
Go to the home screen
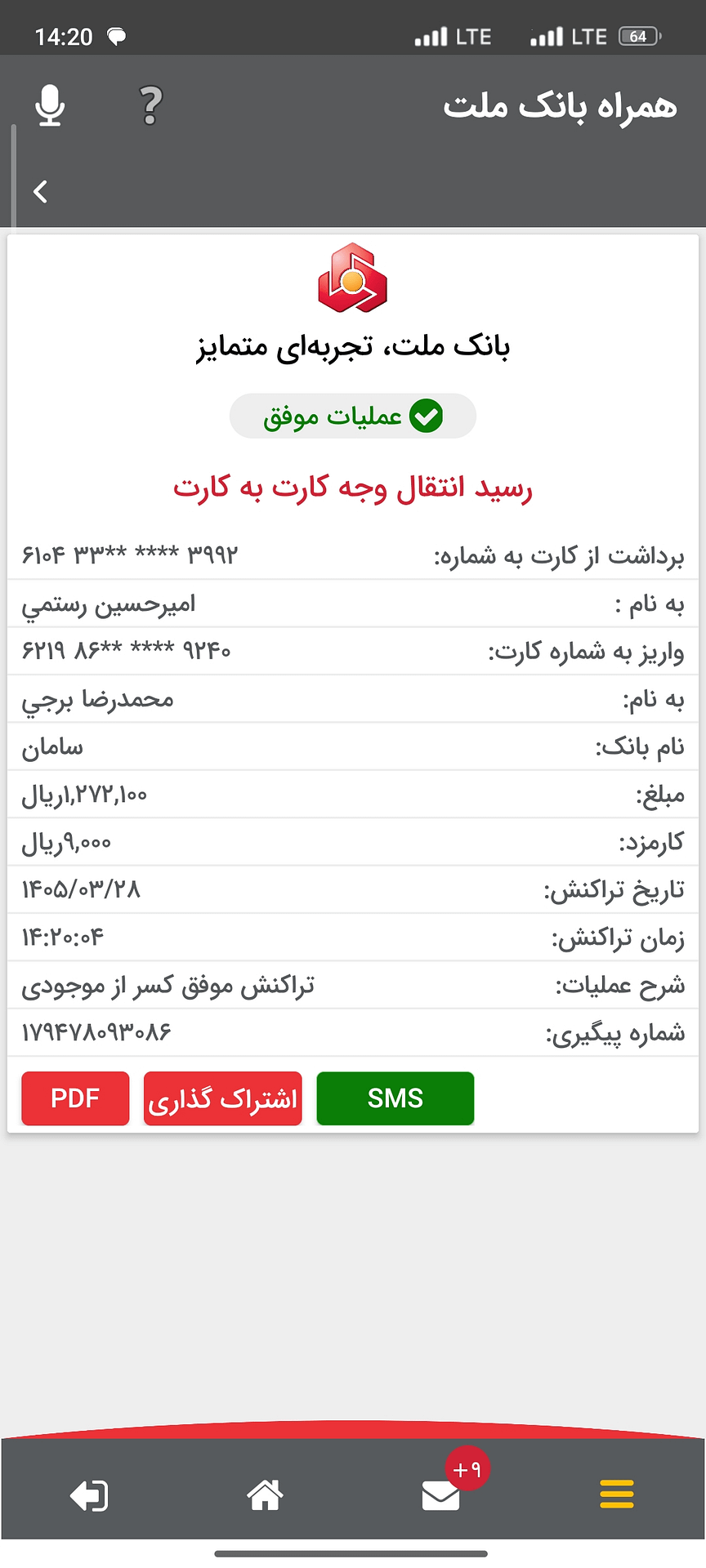tap(265, 1495)
